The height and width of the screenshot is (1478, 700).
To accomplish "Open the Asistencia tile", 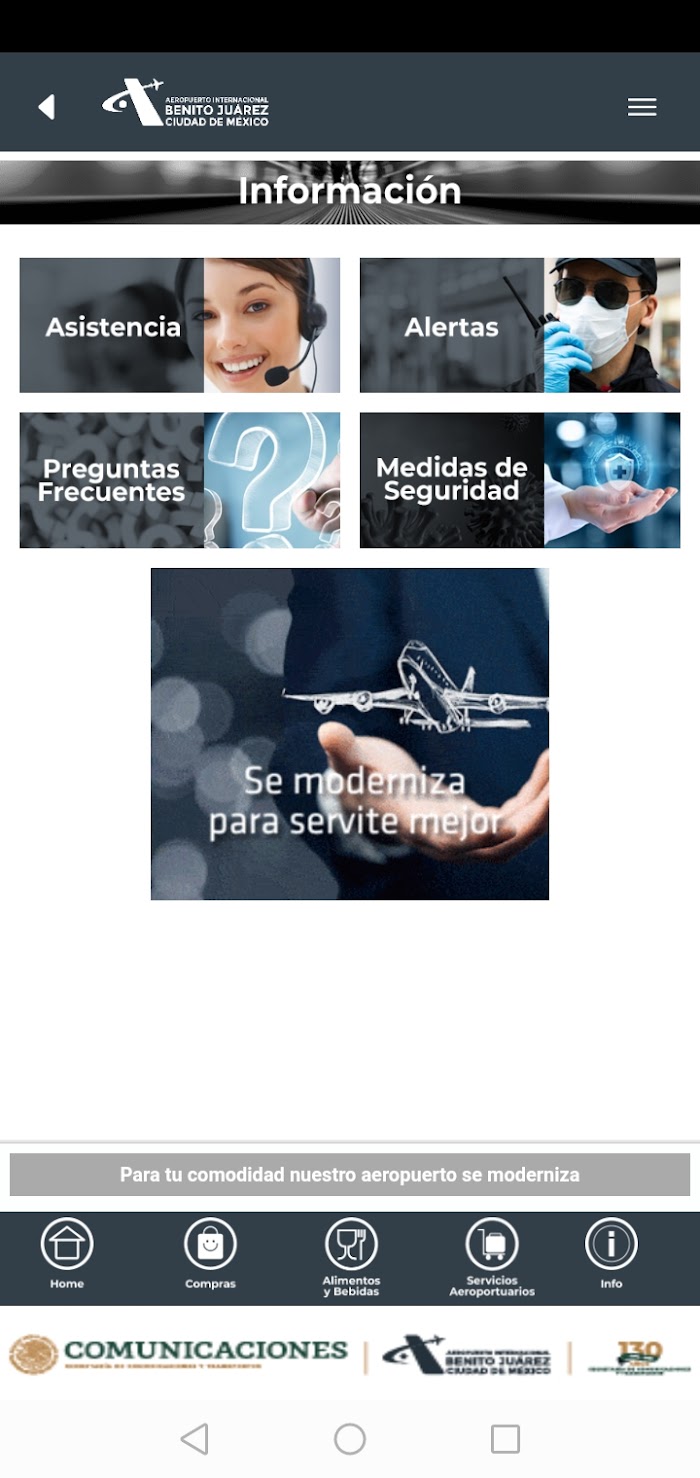I will point(180,325).
